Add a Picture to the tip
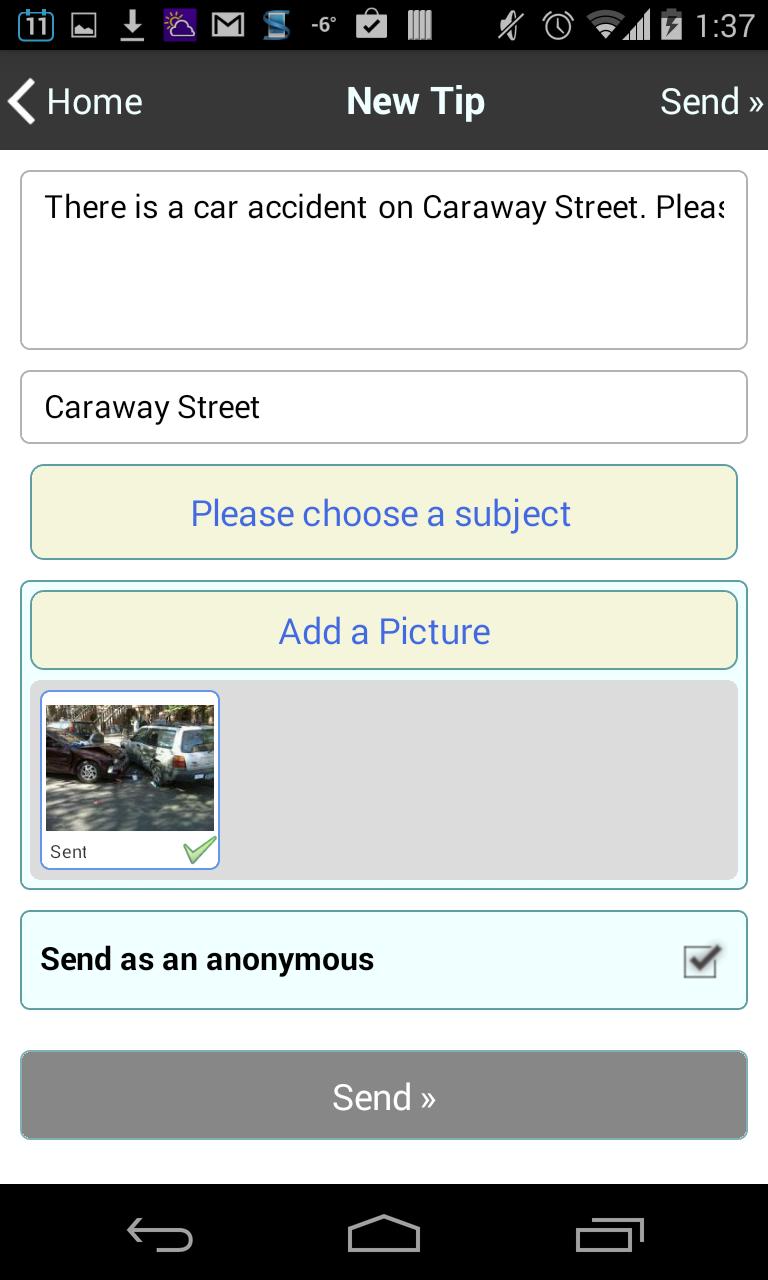Viewport: 768px width, 1280px height. coord(384,631)
